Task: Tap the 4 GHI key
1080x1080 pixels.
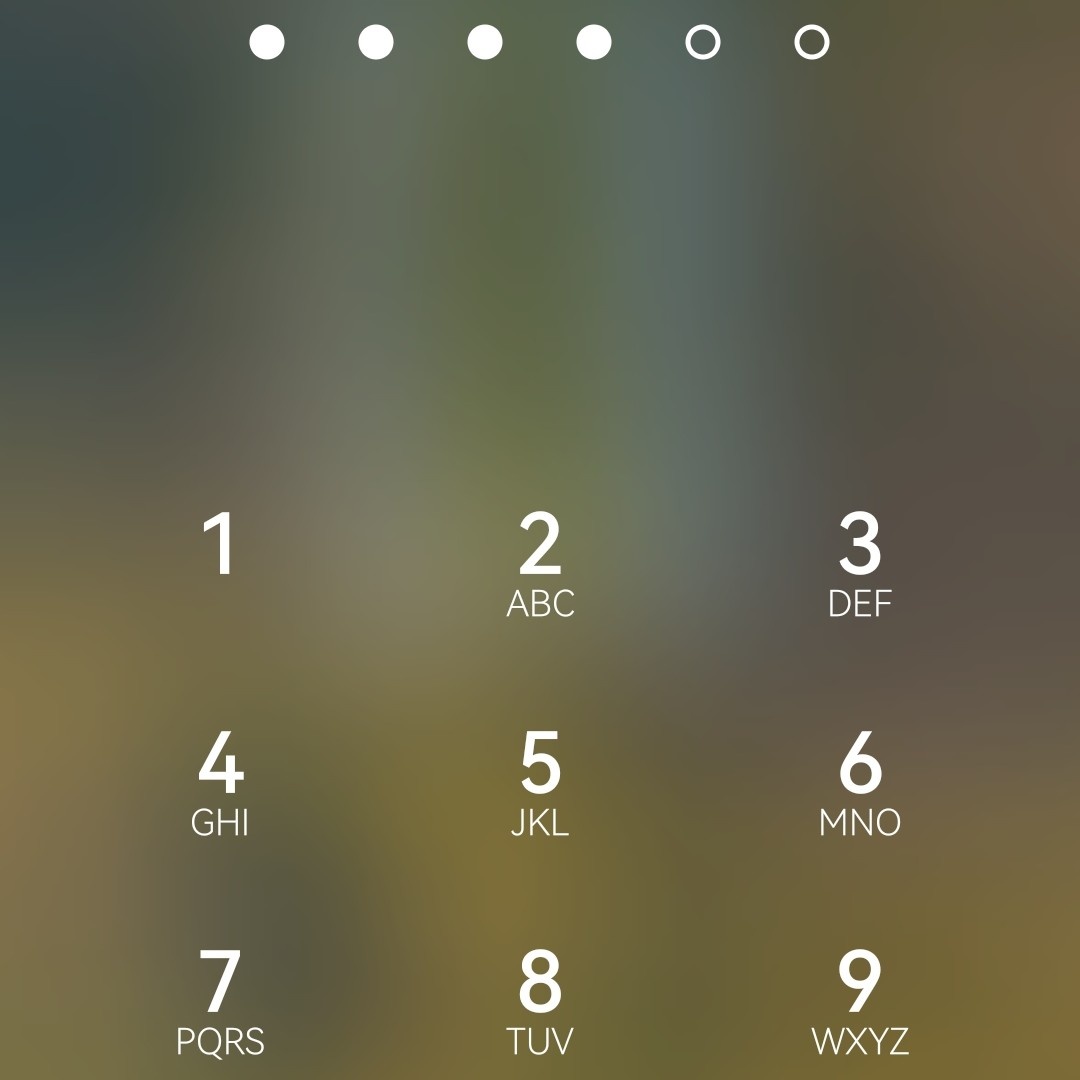Action: [x=220, y=781]
